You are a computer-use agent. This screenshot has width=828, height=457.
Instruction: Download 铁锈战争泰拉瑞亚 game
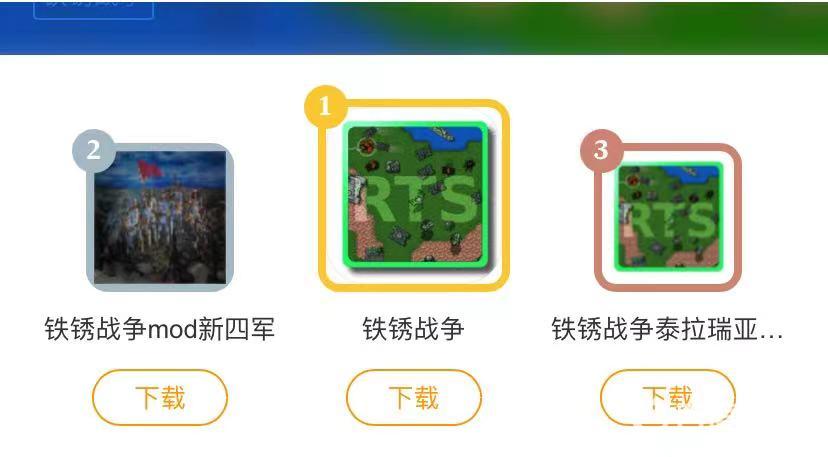point(667,398)
